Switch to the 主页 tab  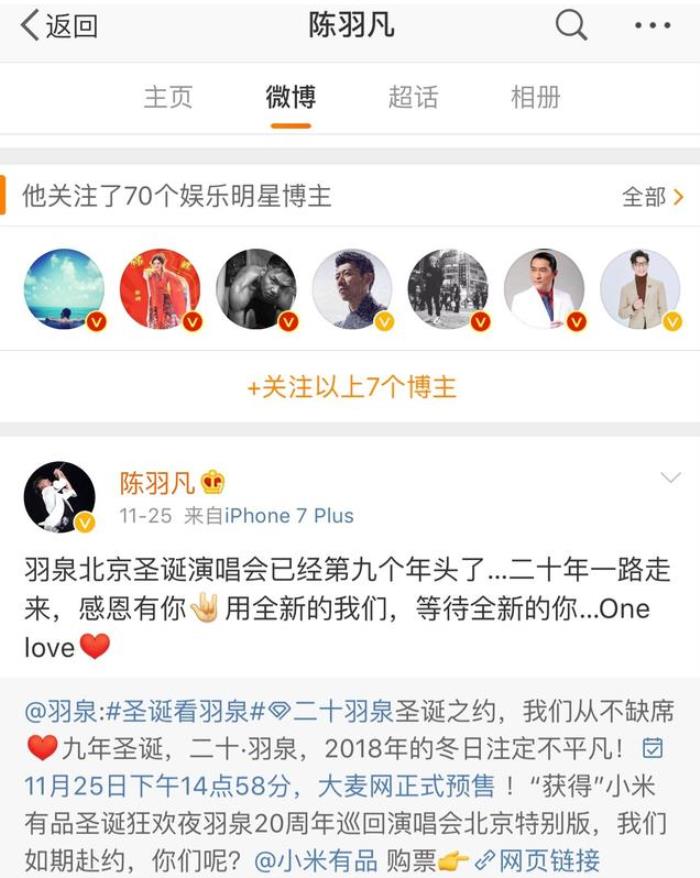point(168,97)
